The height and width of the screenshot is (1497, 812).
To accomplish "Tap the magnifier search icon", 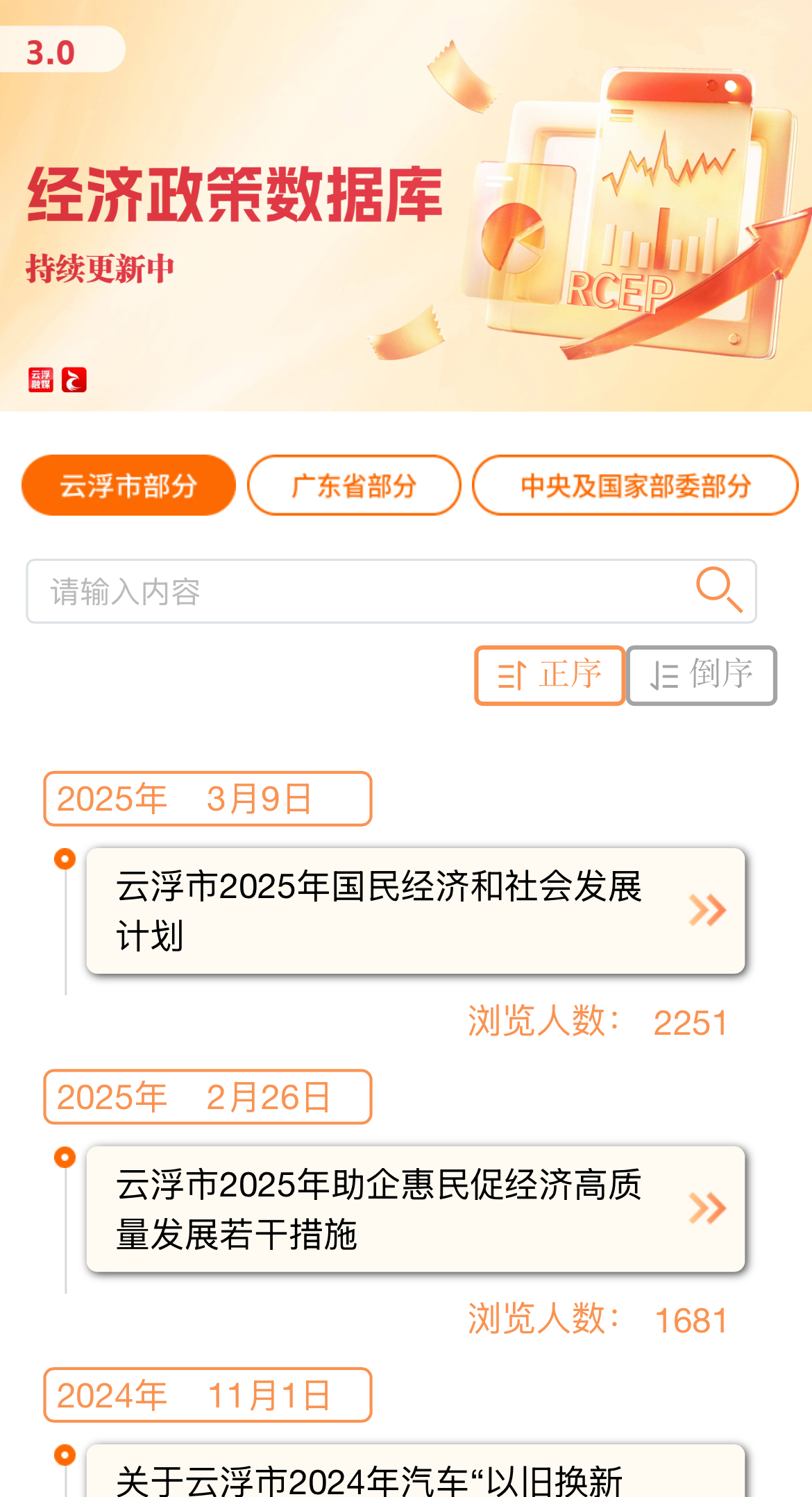I will coord(719,590).
